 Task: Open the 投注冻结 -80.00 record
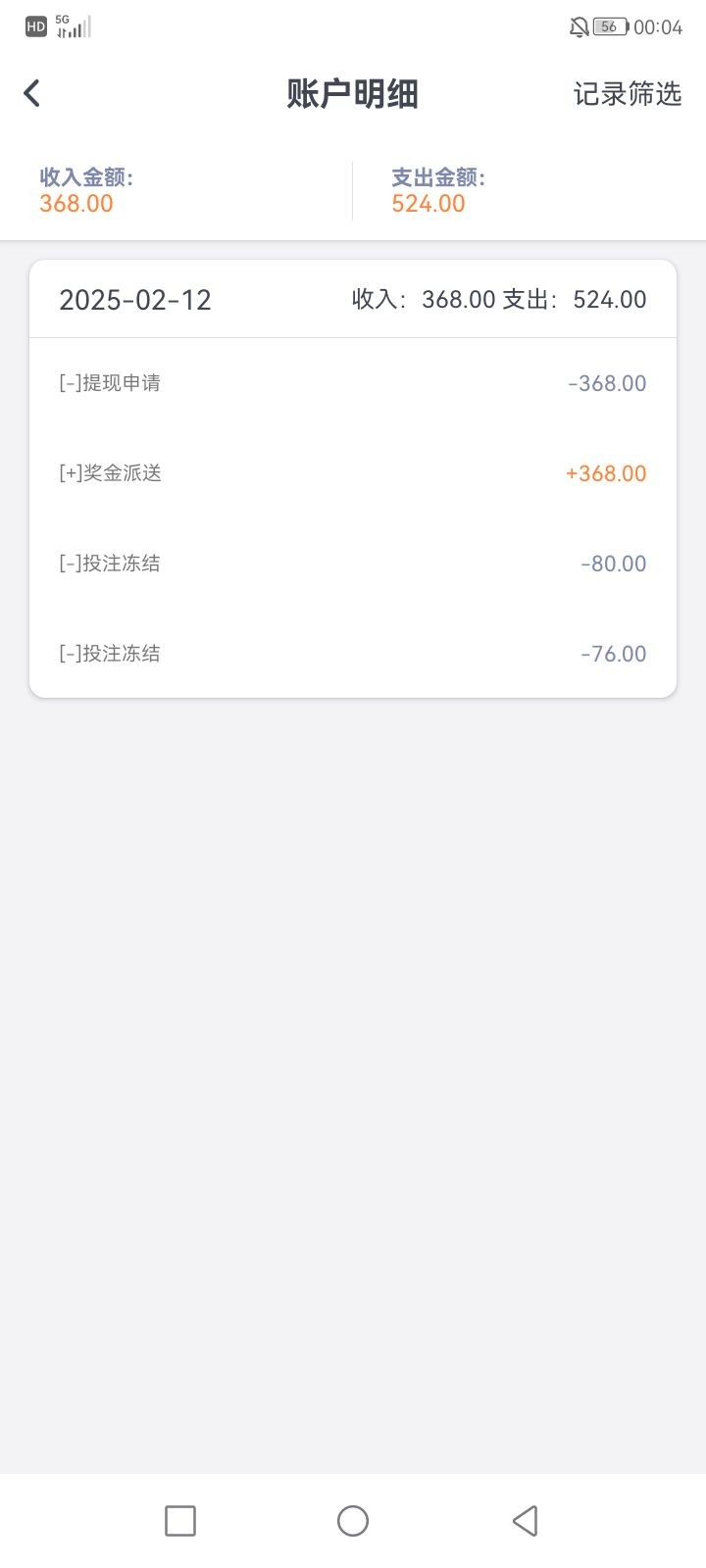pos(353,563)
